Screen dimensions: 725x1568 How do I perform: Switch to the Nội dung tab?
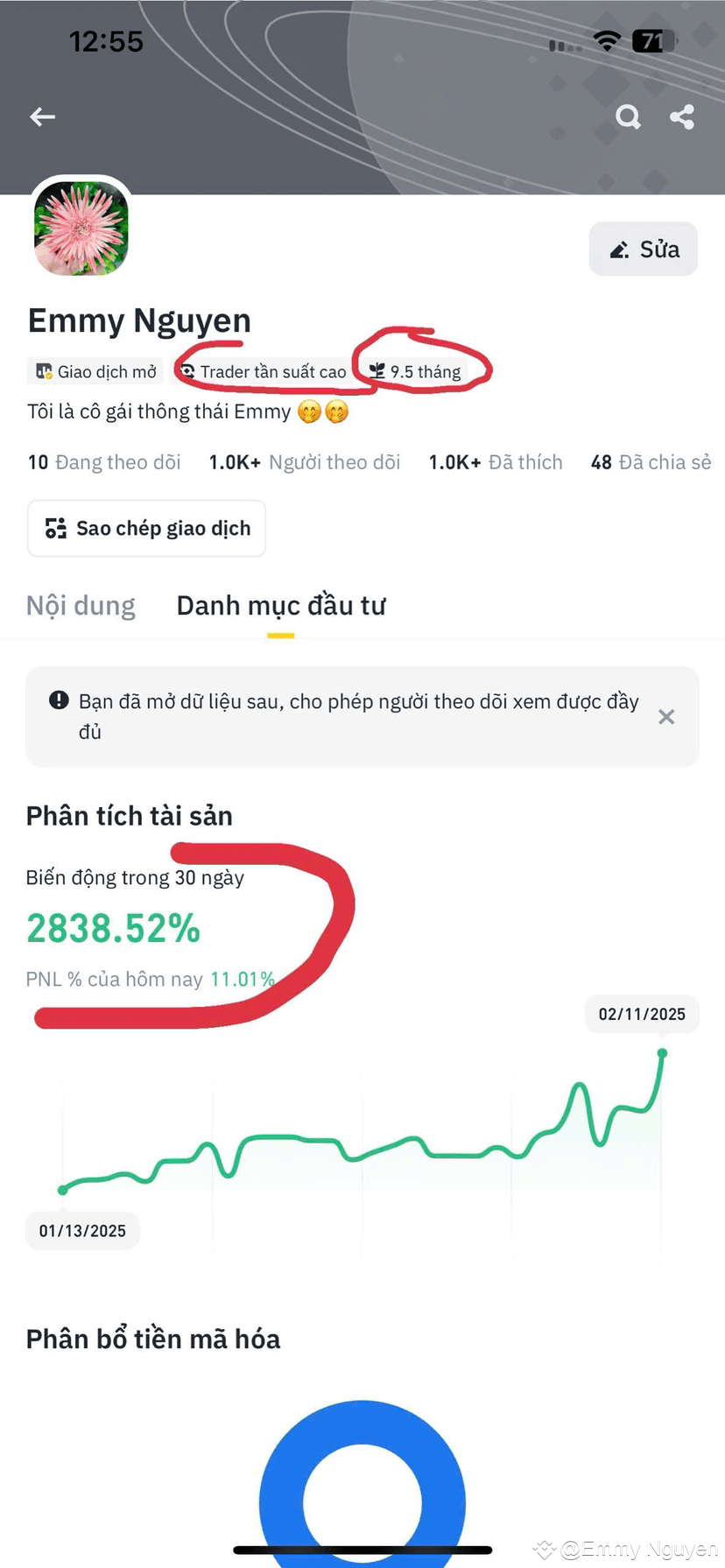coord(81,605)
